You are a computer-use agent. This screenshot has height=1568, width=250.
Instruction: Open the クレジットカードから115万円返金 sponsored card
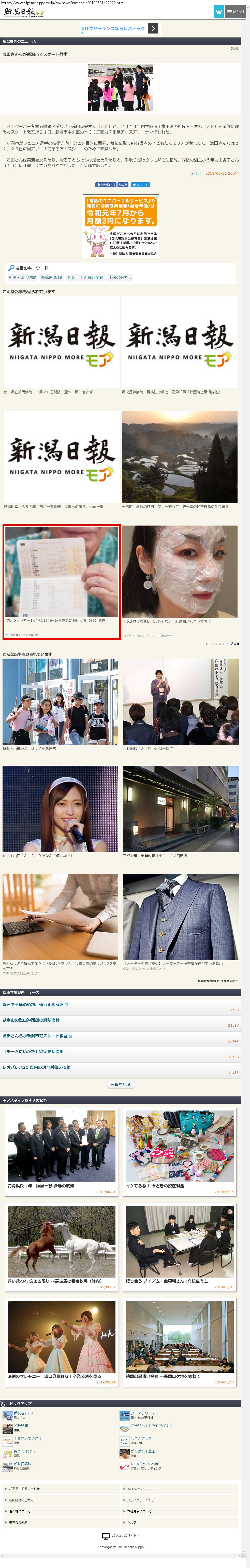point(61,581)
